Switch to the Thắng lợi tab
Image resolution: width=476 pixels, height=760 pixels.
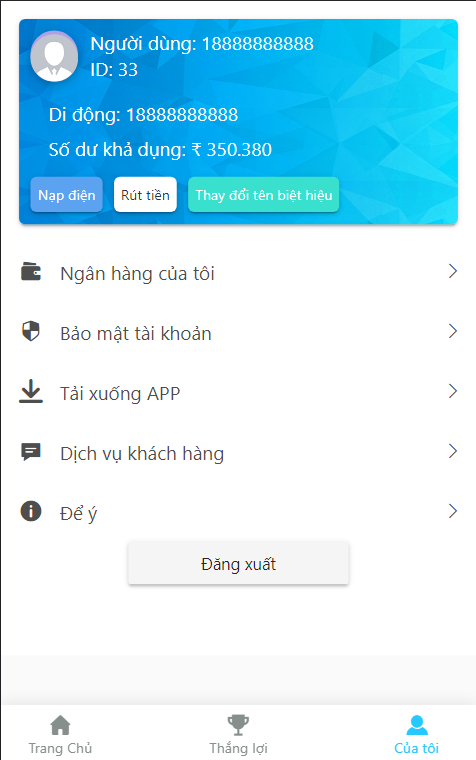tap(238, 734)
